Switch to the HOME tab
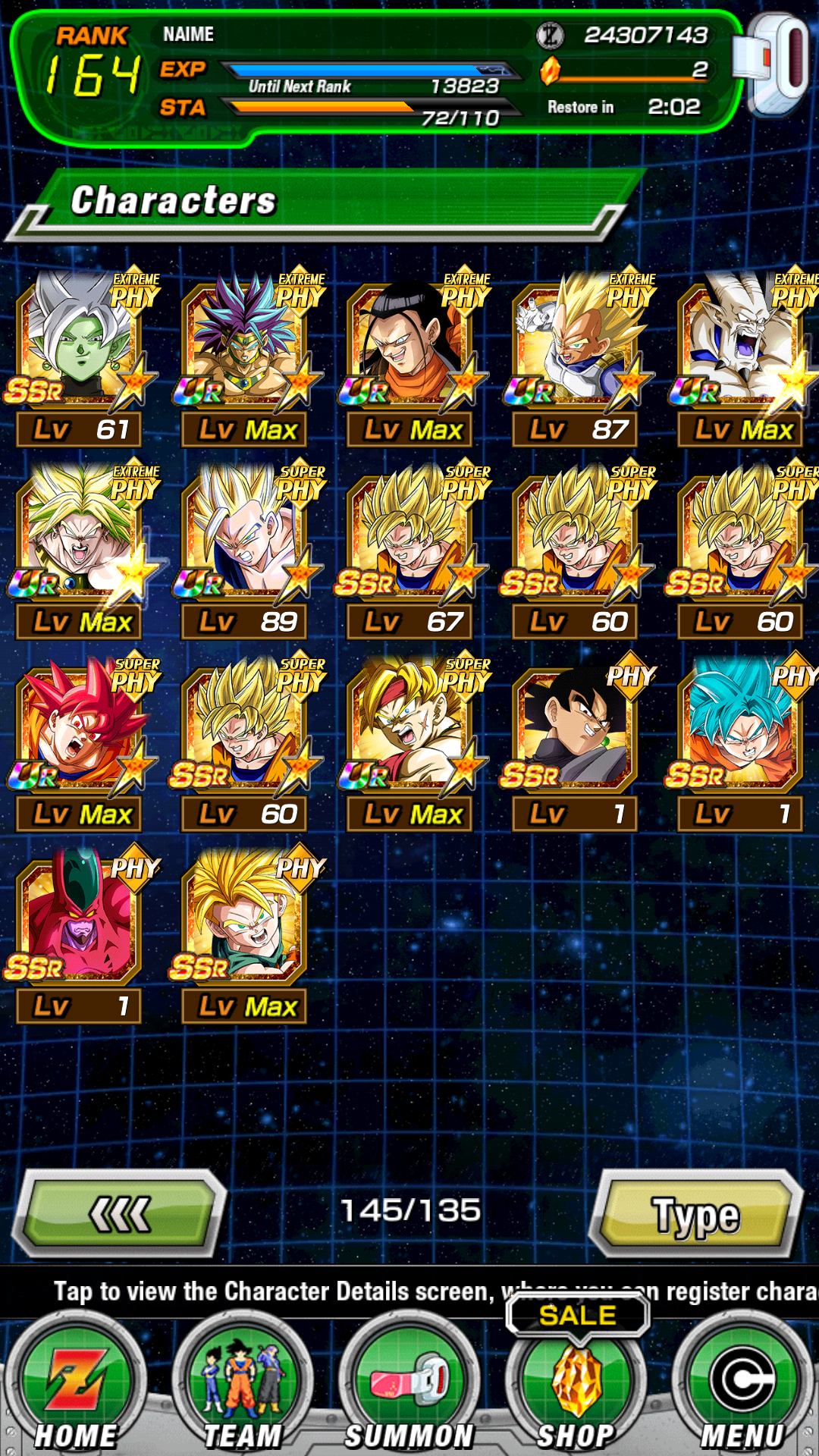Image resolution: width=819 pixels, height=1456 pixels. 76,1388
